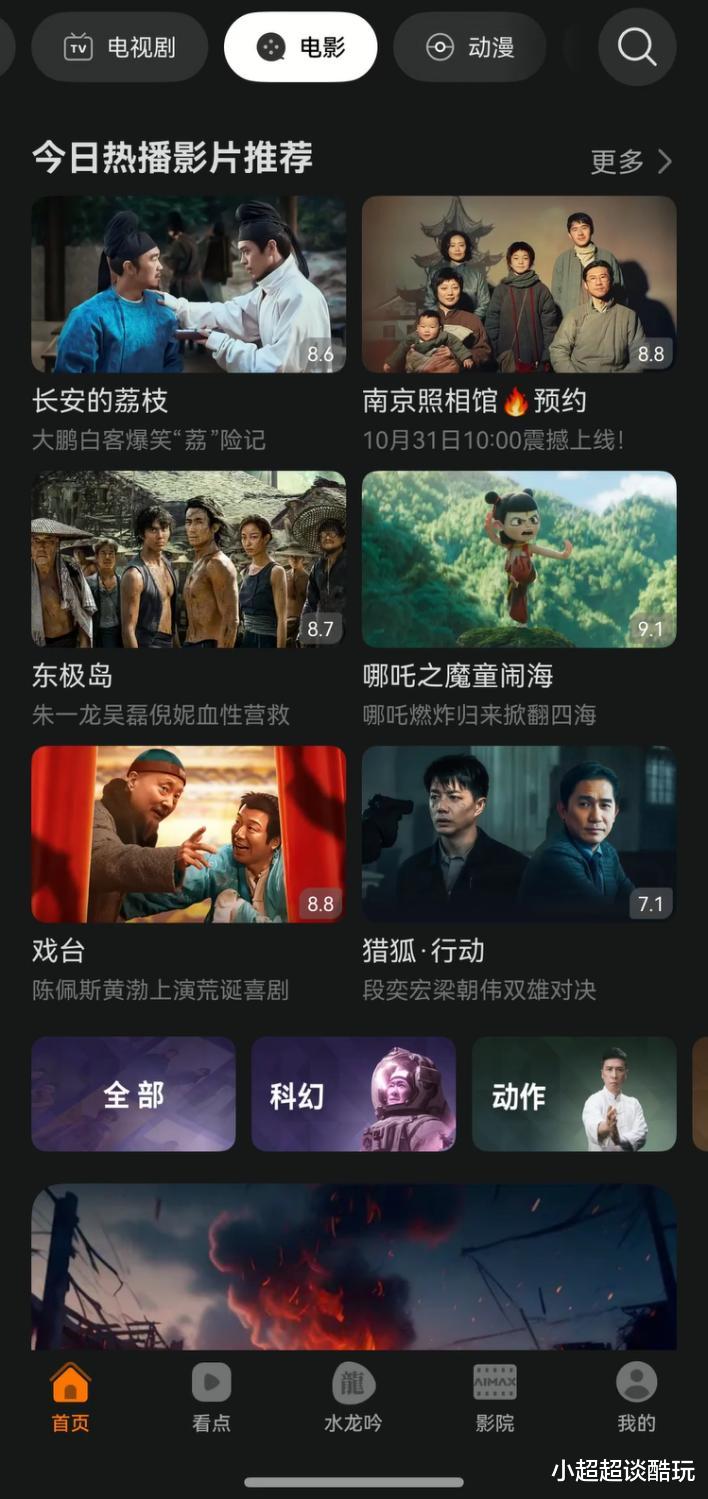Open the banner with the burning scene
708x1499 pixels.
click(354, 1267)
